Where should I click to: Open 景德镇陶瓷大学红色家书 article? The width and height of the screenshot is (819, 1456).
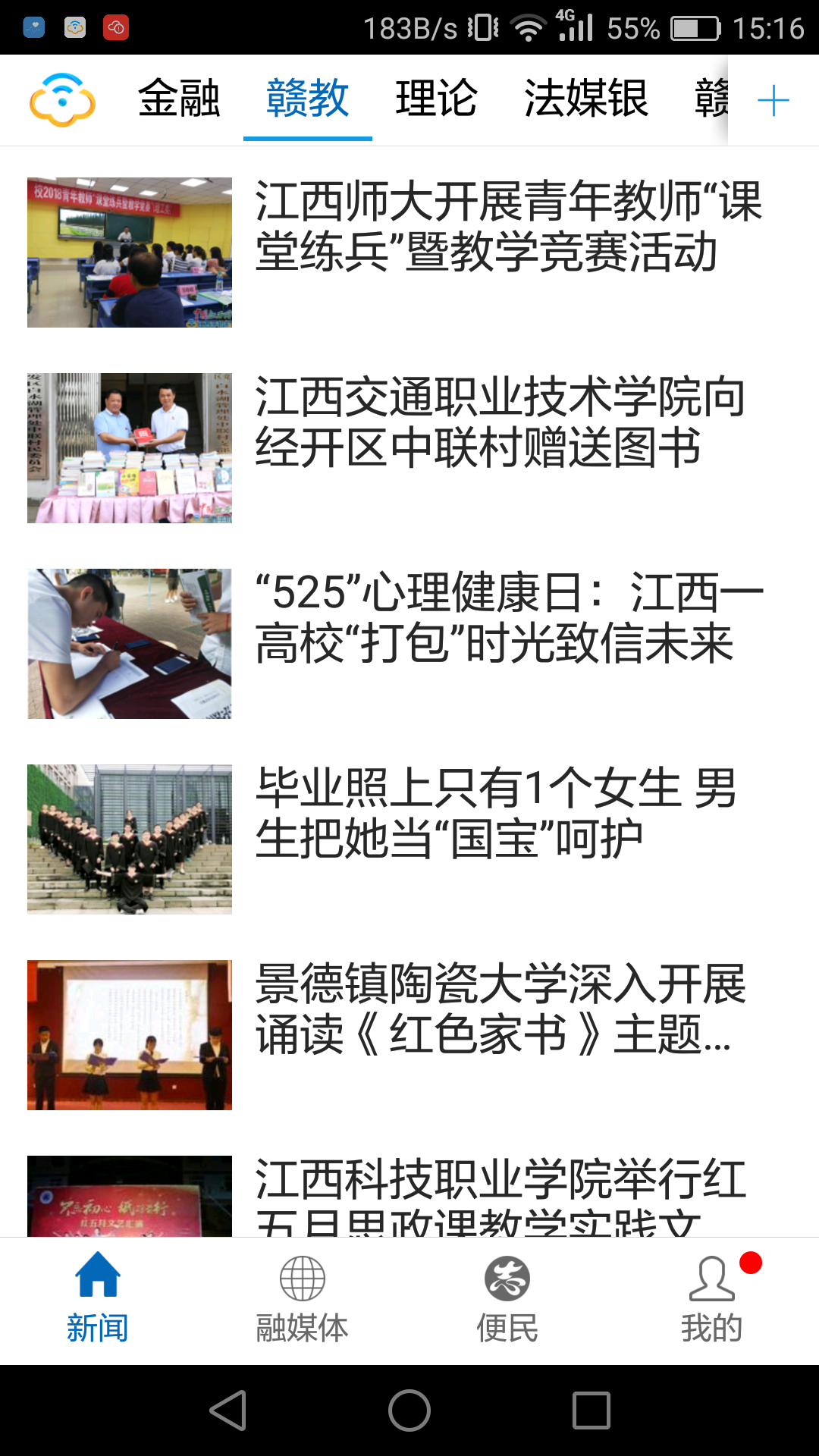[500, 1009]
